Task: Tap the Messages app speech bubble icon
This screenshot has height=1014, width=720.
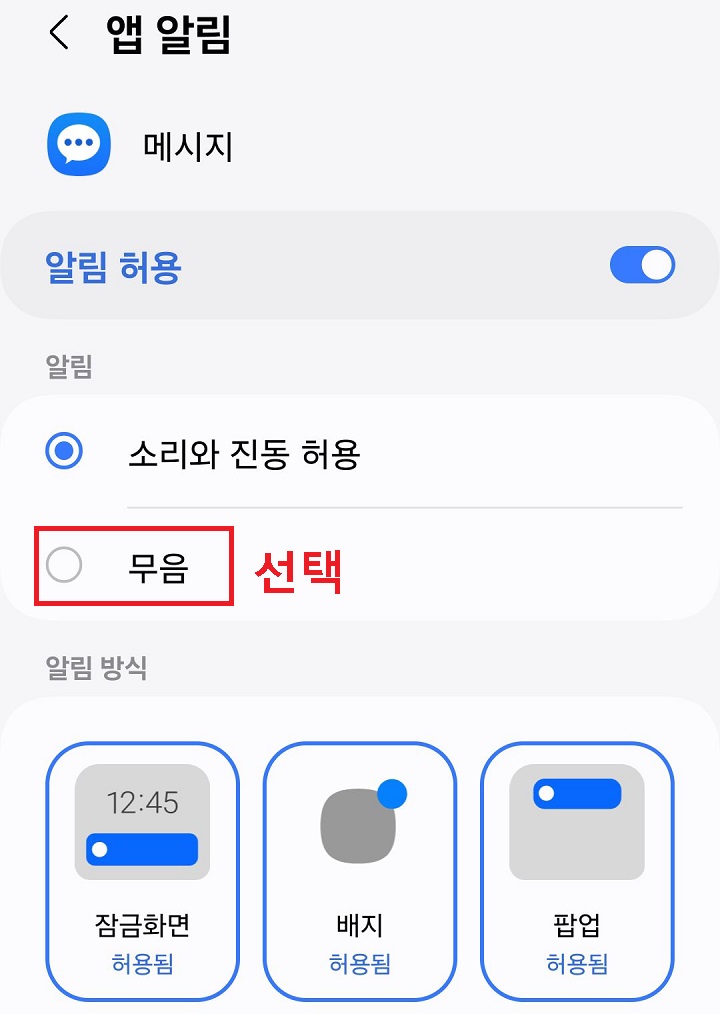Action: (x=79, y=143)
